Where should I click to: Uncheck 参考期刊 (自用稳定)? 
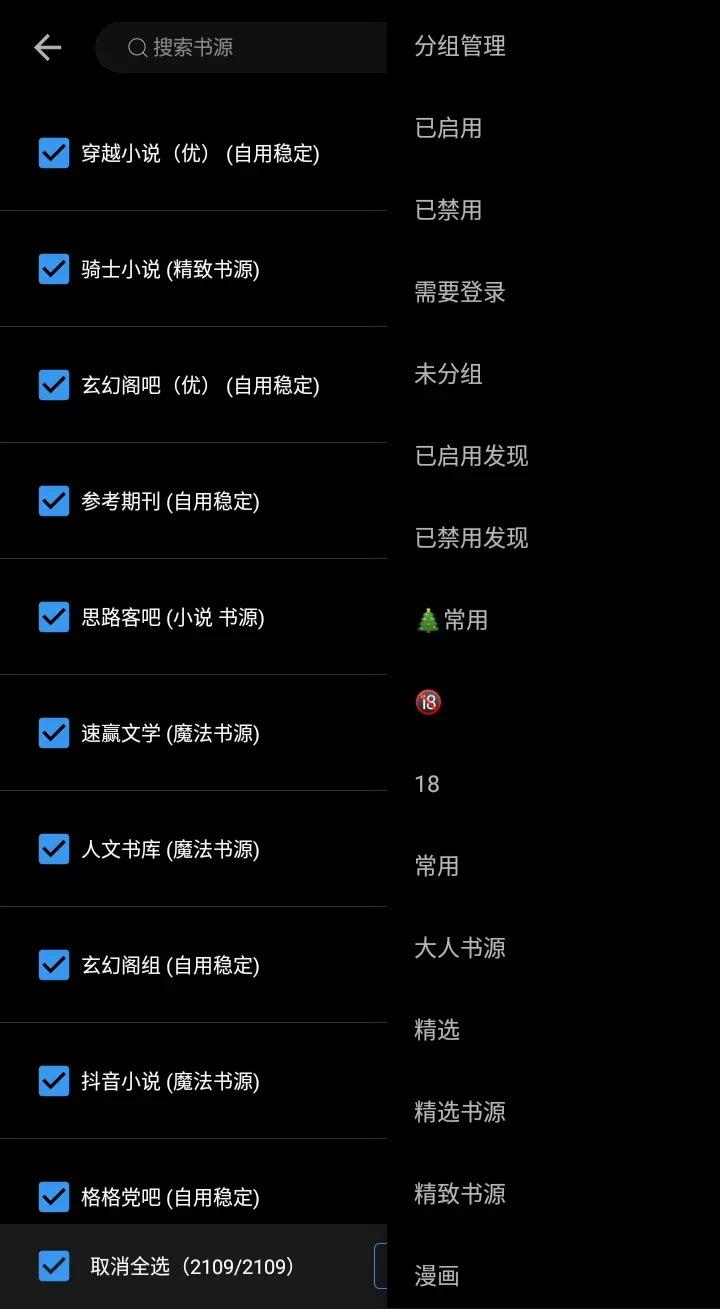[x=54, y=501]
